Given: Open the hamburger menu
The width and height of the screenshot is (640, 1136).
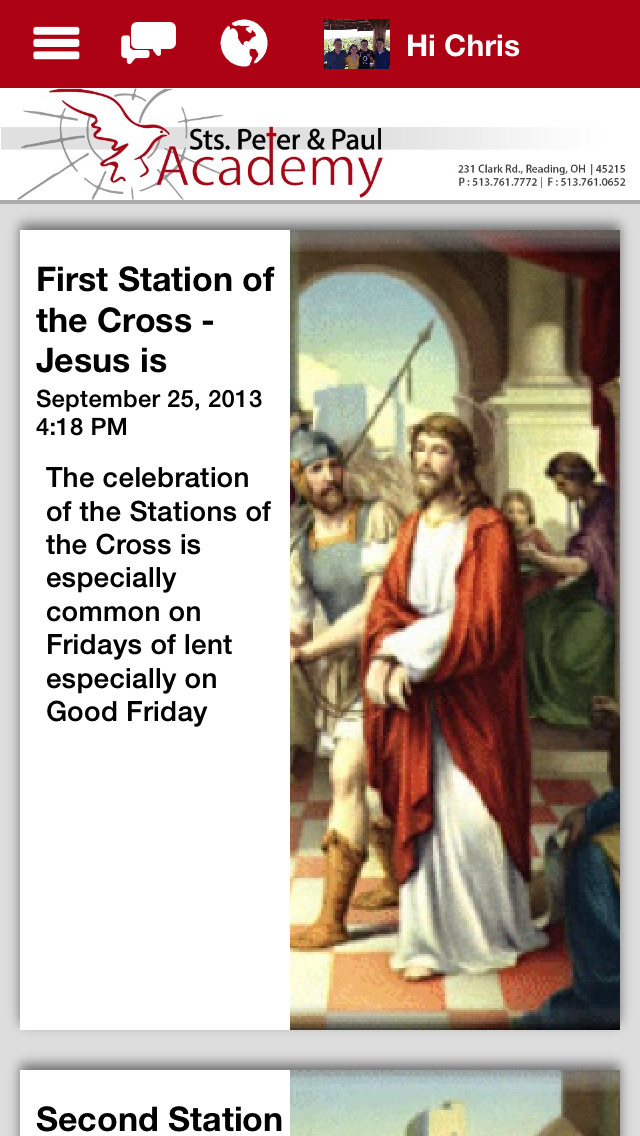Looking at the screenshot, I should (x=56, y=43).
